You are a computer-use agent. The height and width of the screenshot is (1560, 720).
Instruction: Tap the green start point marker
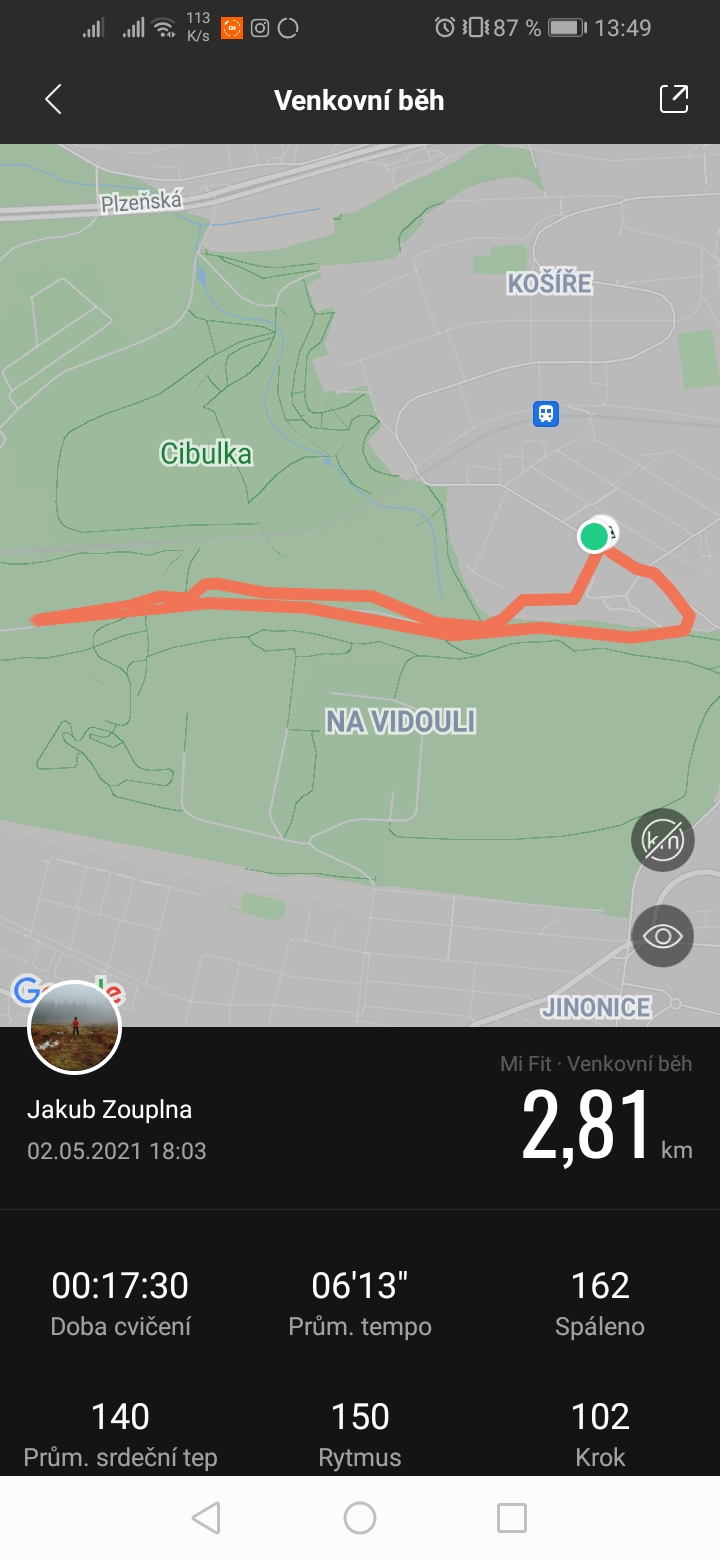click(x=595, y=536)
